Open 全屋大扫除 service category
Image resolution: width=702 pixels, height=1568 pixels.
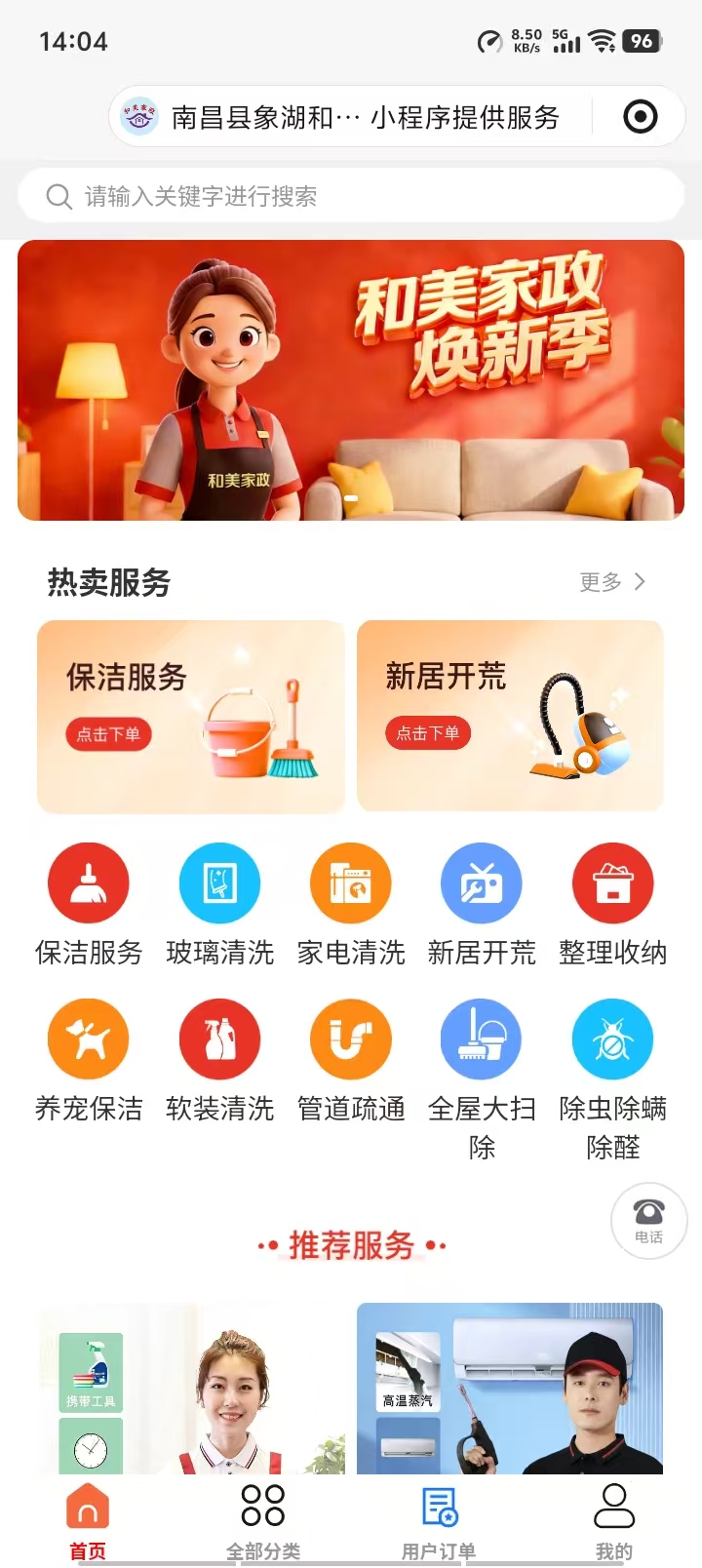tap(482, 1039)
